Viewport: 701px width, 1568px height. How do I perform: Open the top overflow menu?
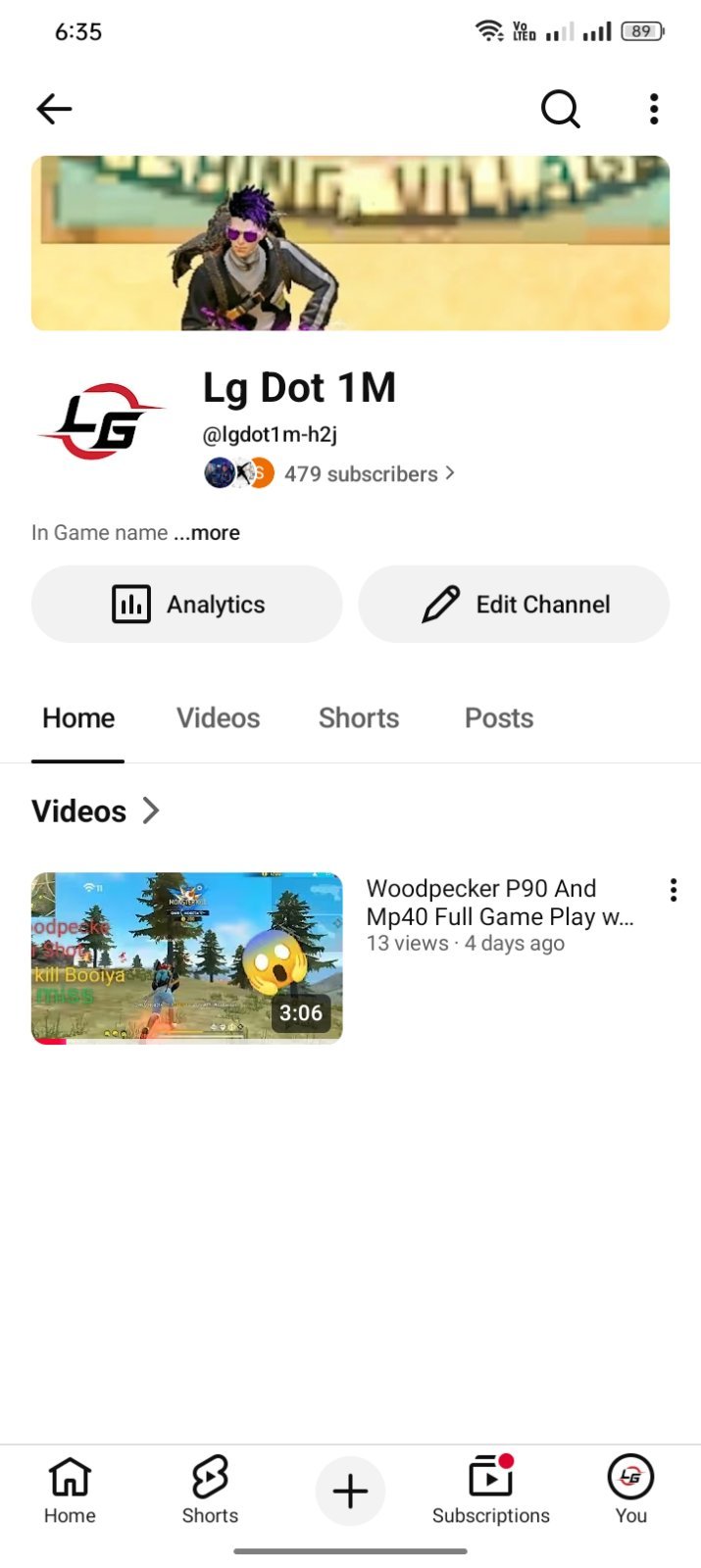point(654,109)
